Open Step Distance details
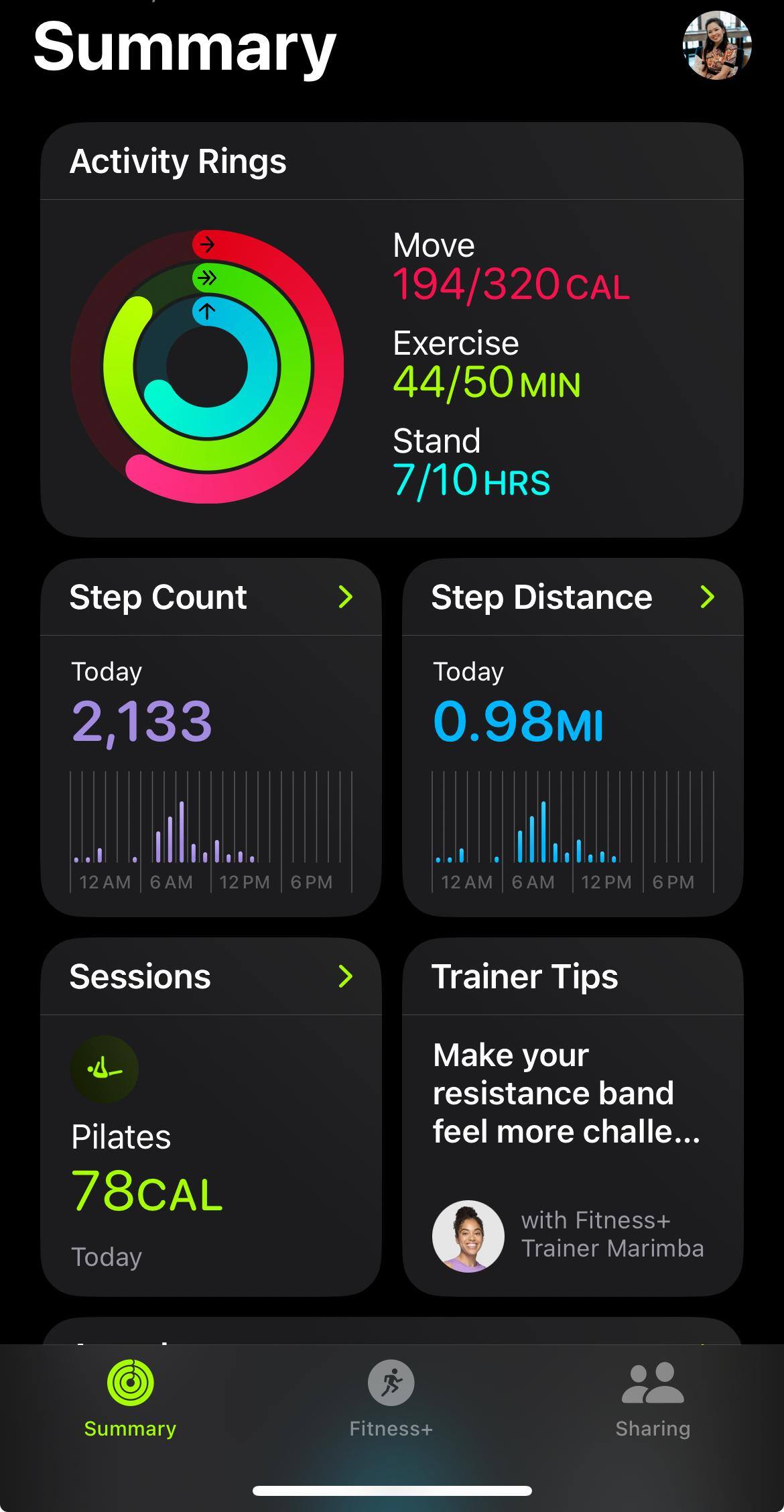Viewport: 784px width, 1512px height. 572,736
